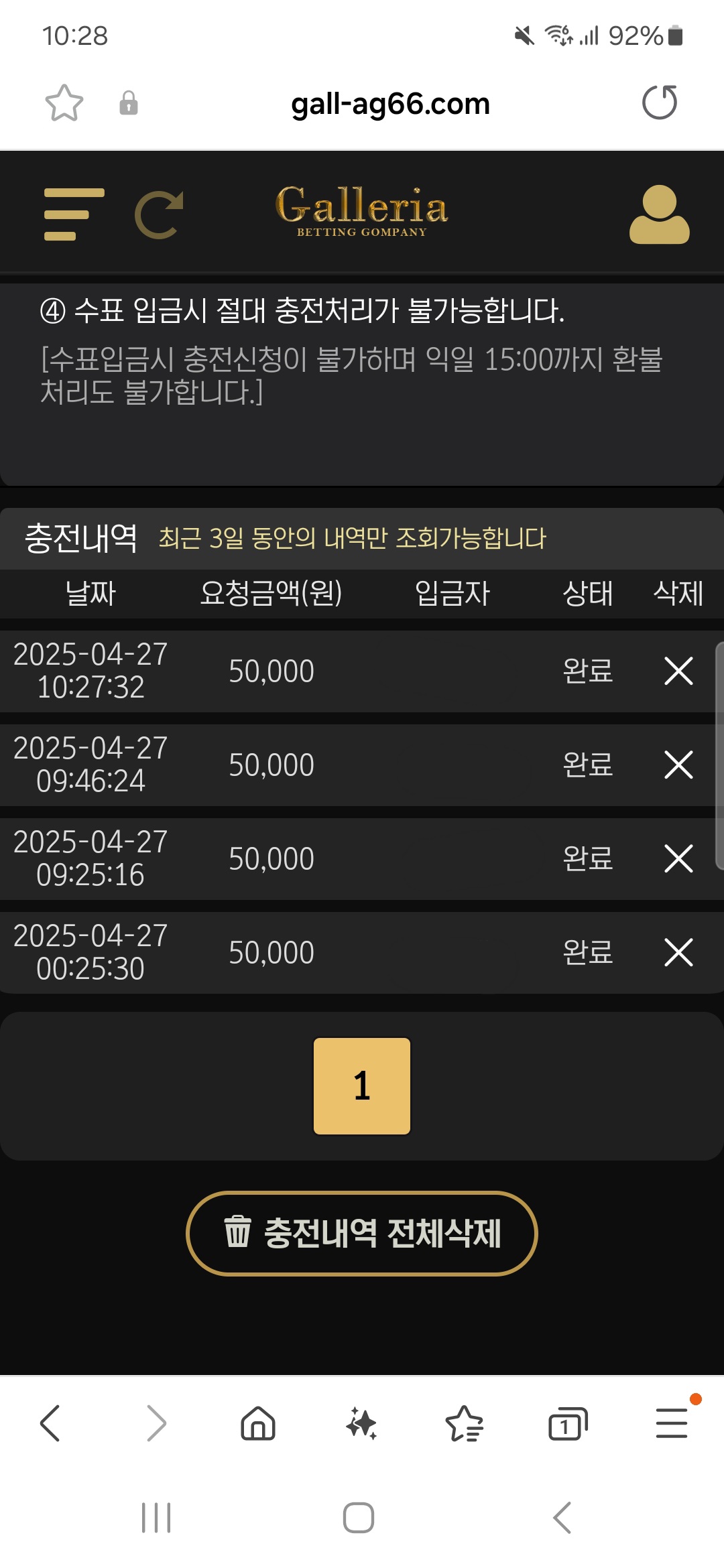Open the browser's three-line menu
This screenshot has height=1568, width=724.
pyautogui.click(x=671, y=1423)
